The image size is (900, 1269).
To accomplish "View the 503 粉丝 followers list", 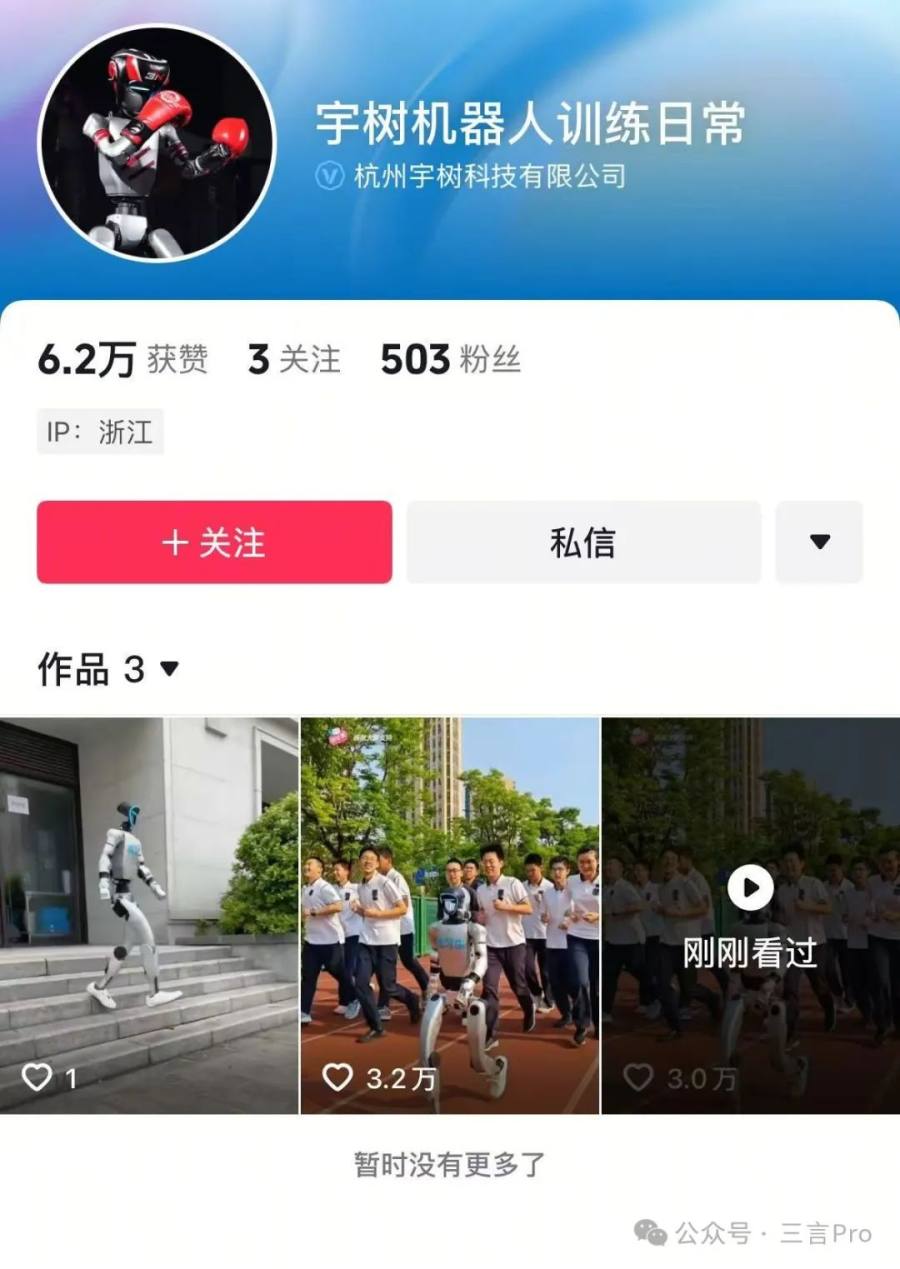I will coord(450,360).
